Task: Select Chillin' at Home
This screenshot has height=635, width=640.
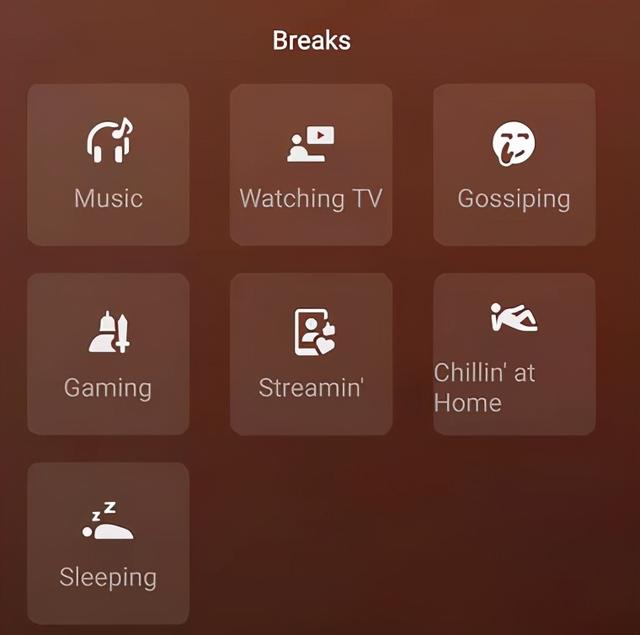Action: click(x=514, y=354)
